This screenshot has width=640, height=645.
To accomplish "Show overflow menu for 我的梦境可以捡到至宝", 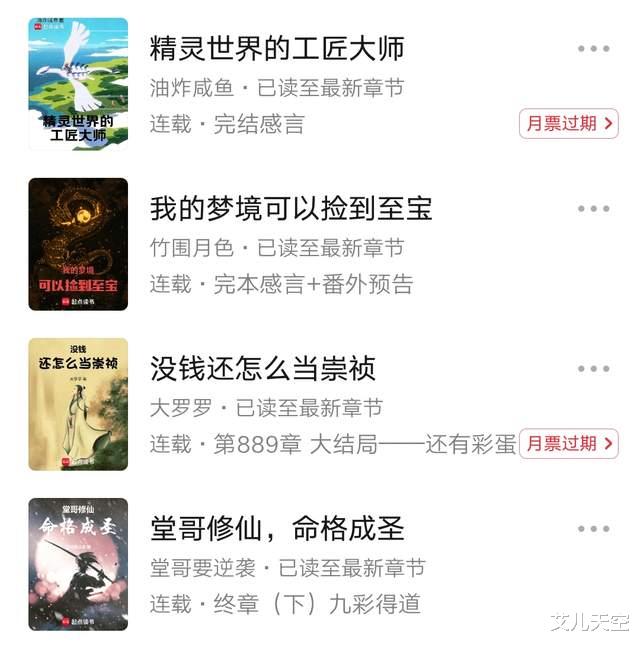I will point(593,208).
